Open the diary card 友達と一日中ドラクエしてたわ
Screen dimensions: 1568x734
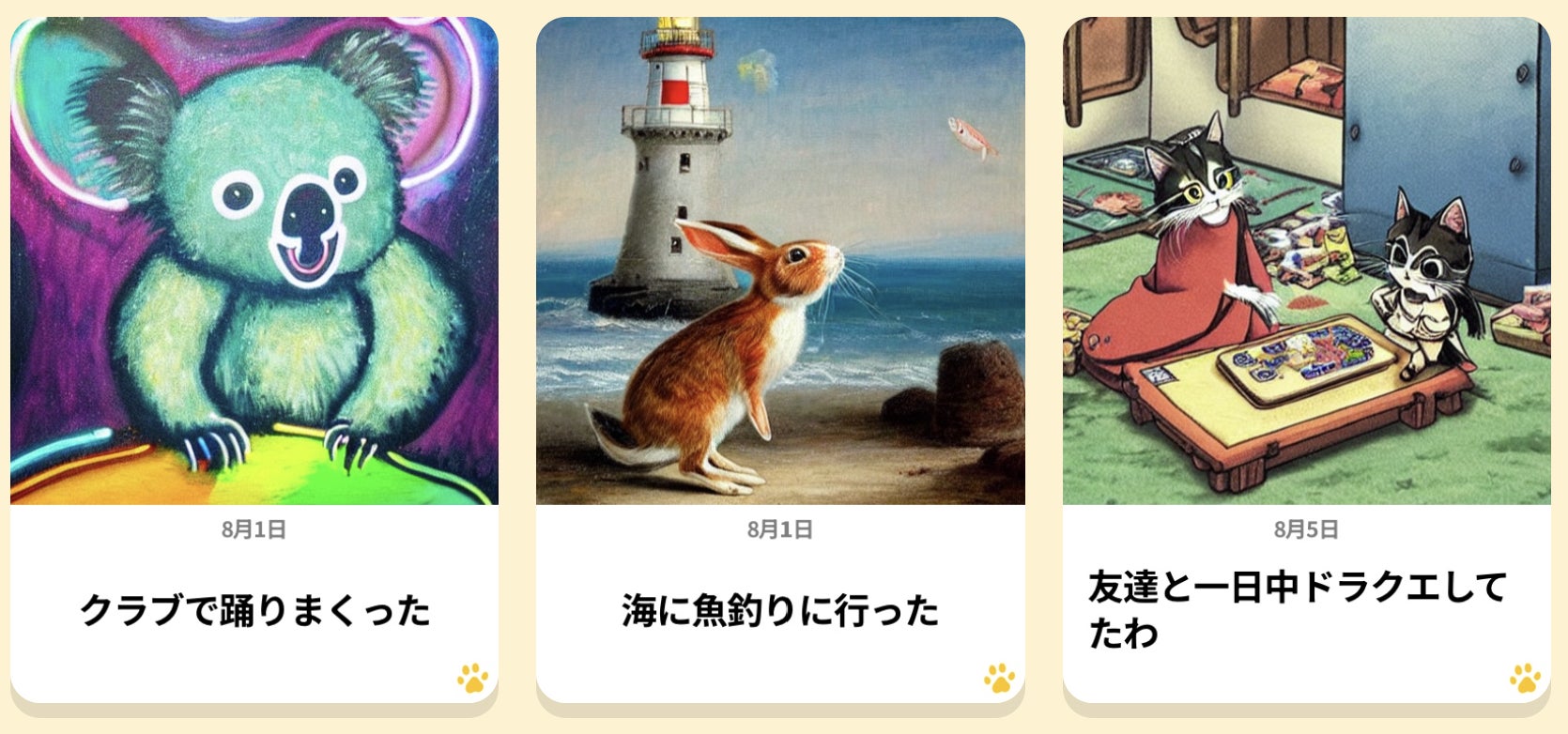click(1305, 608)
